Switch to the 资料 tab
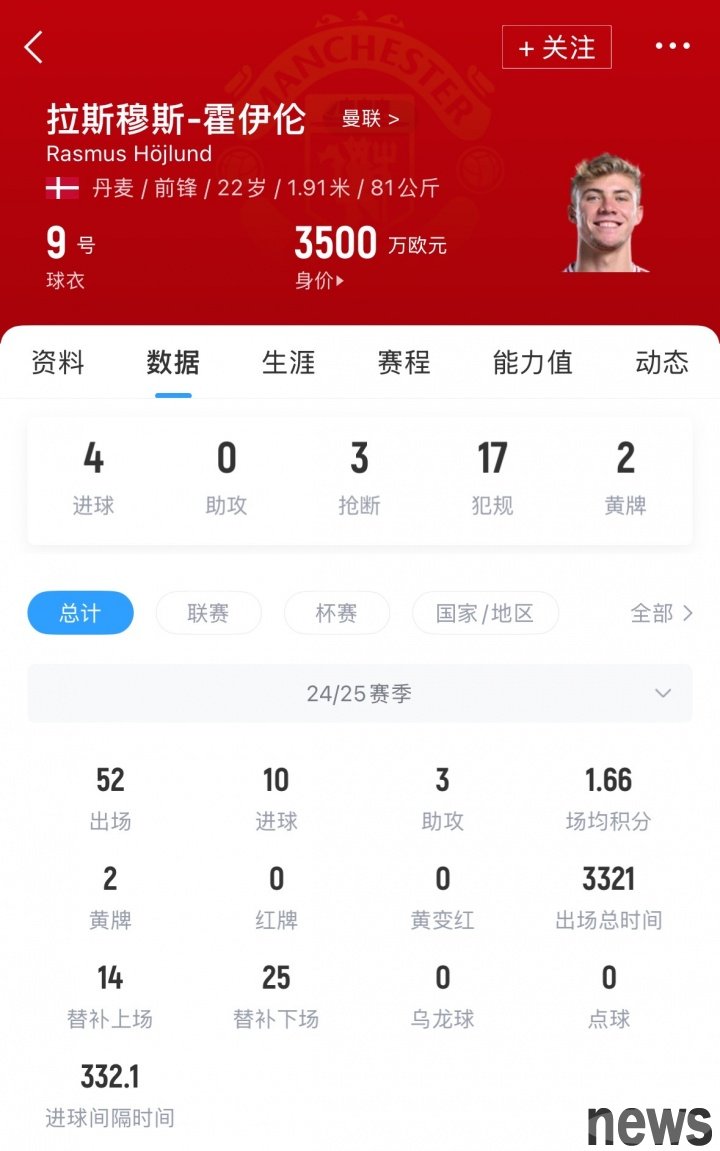The width and height of the screenshot is (720, 1151). (x=58, y=362)
